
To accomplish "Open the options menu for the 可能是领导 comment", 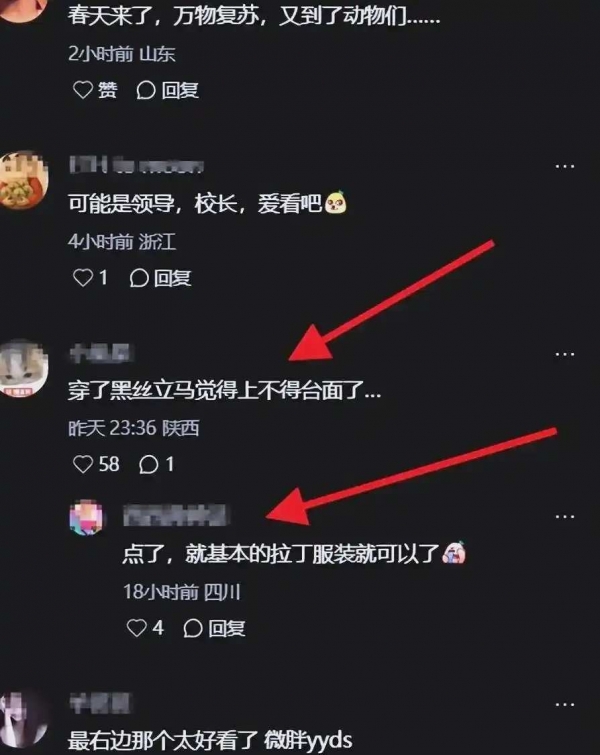I will point(565,164).
